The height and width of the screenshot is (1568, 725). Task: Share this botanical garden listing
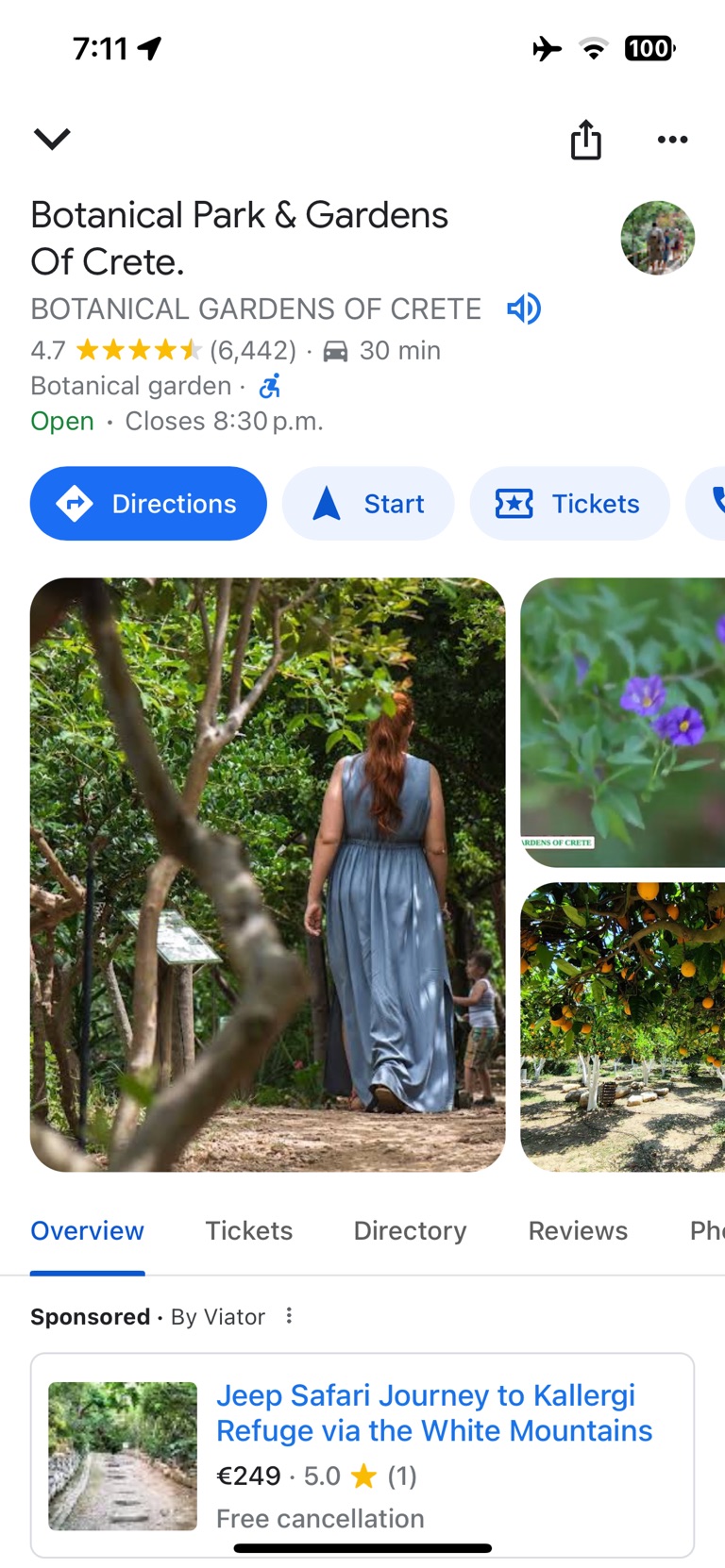pyautogui.click(x=585, y=140)
